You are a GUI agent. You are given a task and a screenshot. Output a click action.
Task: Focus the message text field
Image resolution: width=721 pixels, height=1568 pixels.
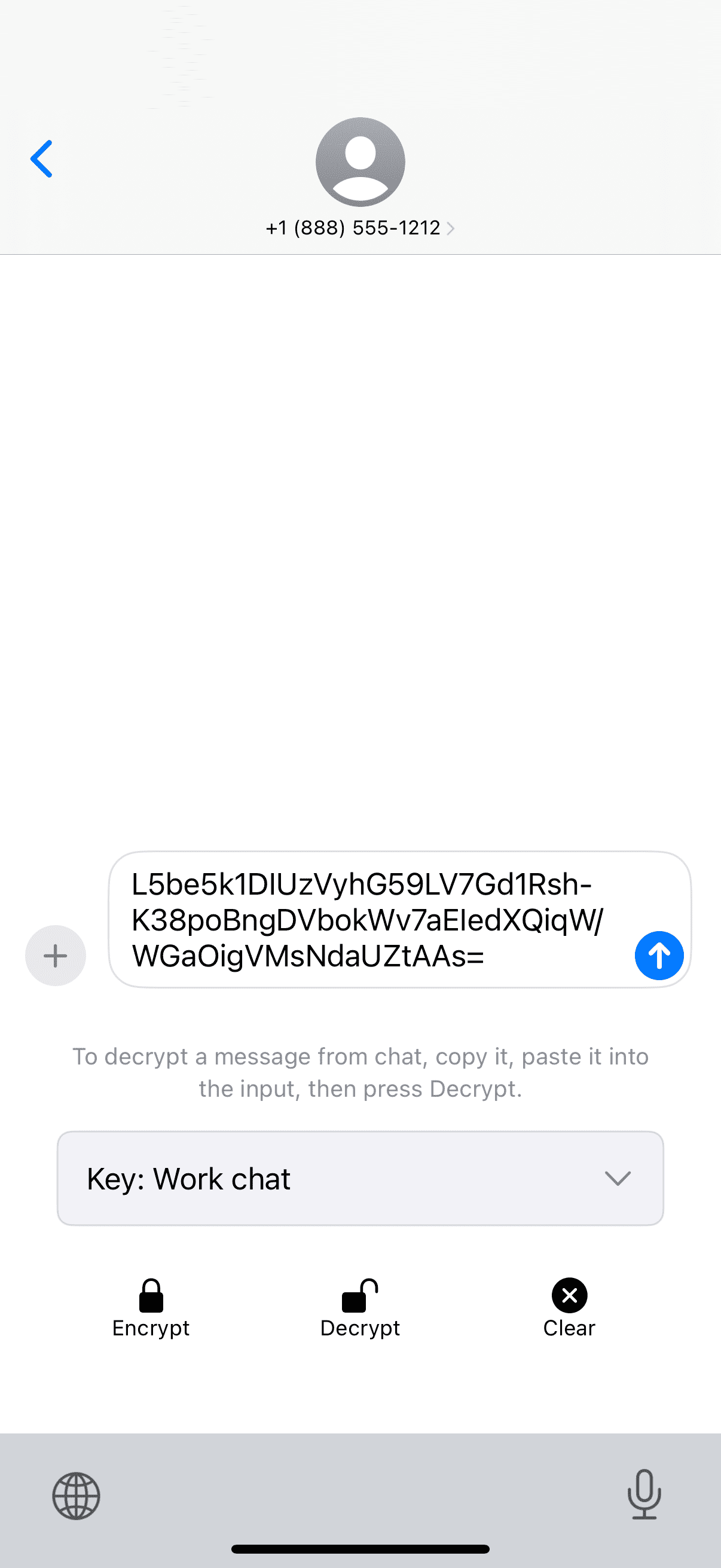(x=365, y=920)
